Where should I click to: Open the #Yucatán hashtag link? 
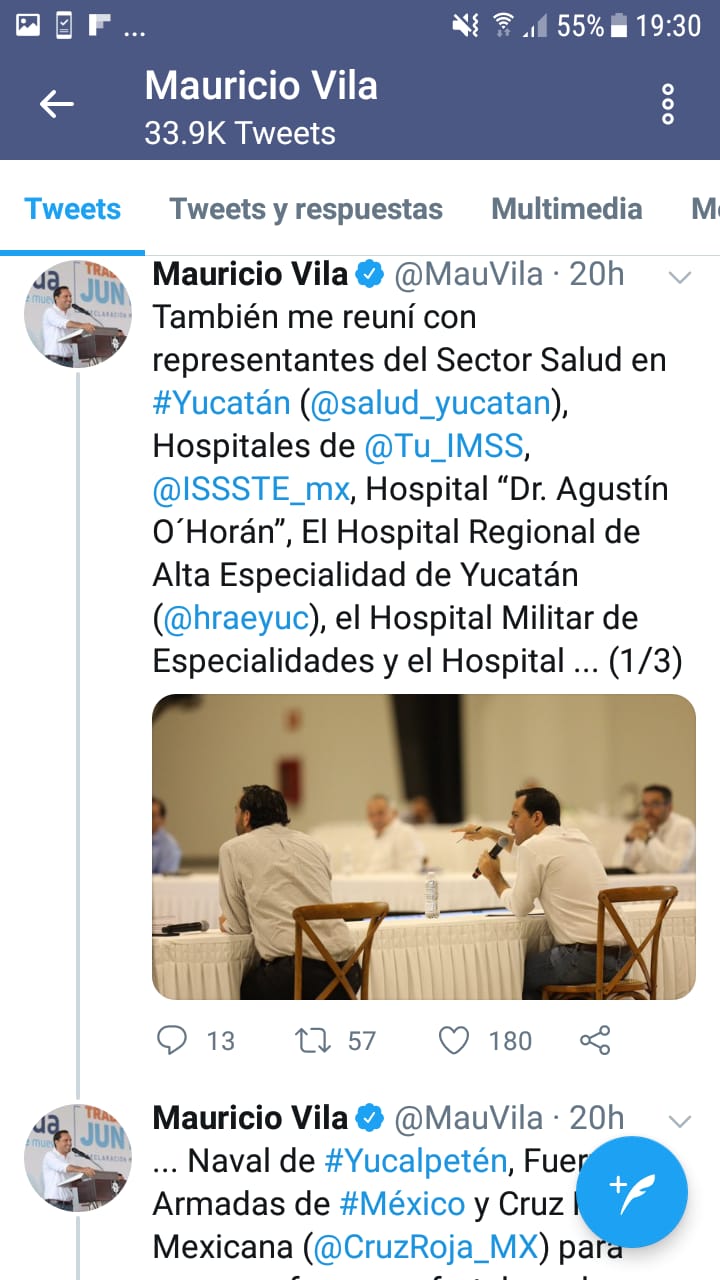coord(221,403)
